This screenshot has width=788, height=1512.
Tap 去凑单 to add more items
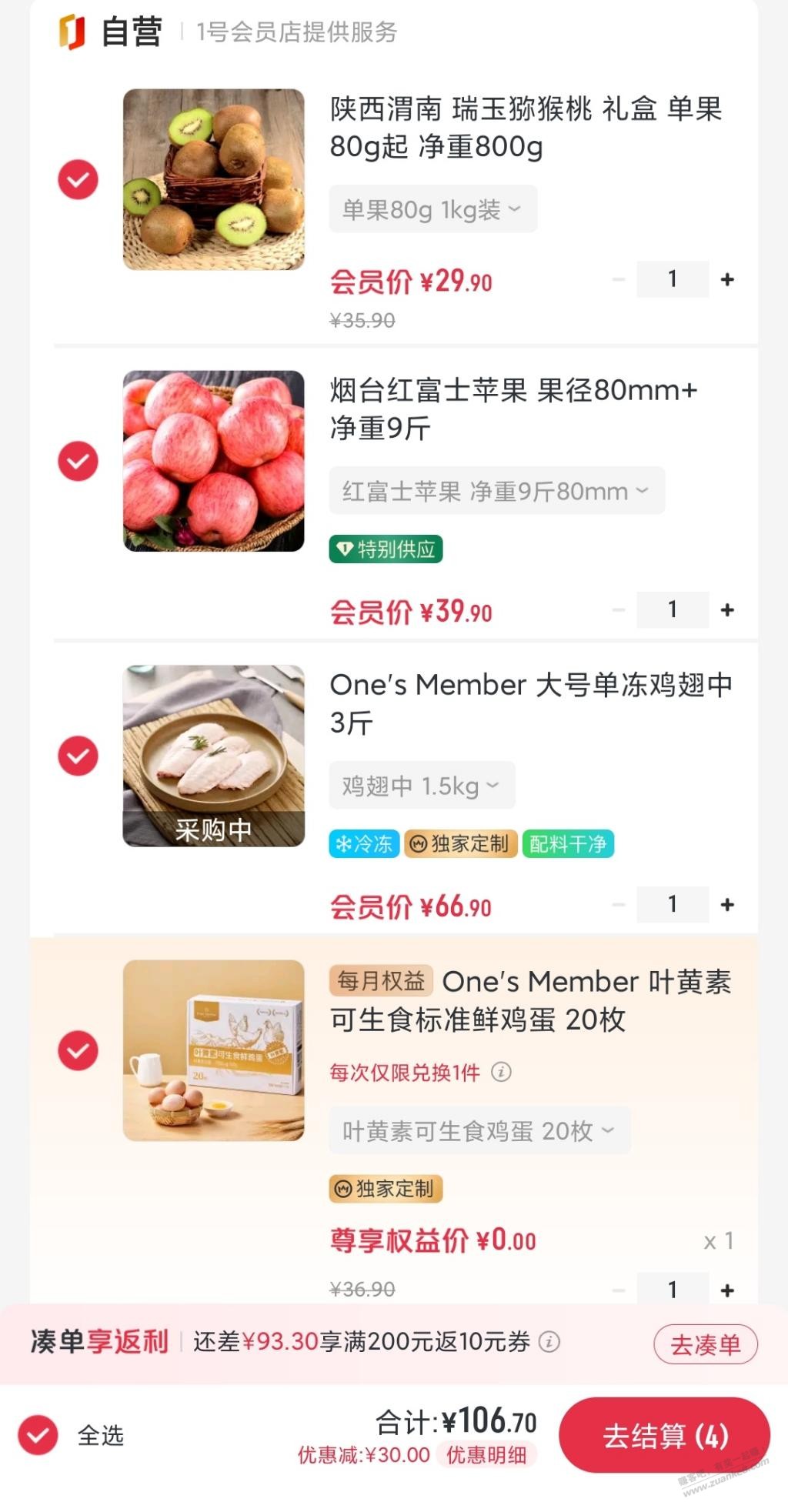[x=706, y=1344]
